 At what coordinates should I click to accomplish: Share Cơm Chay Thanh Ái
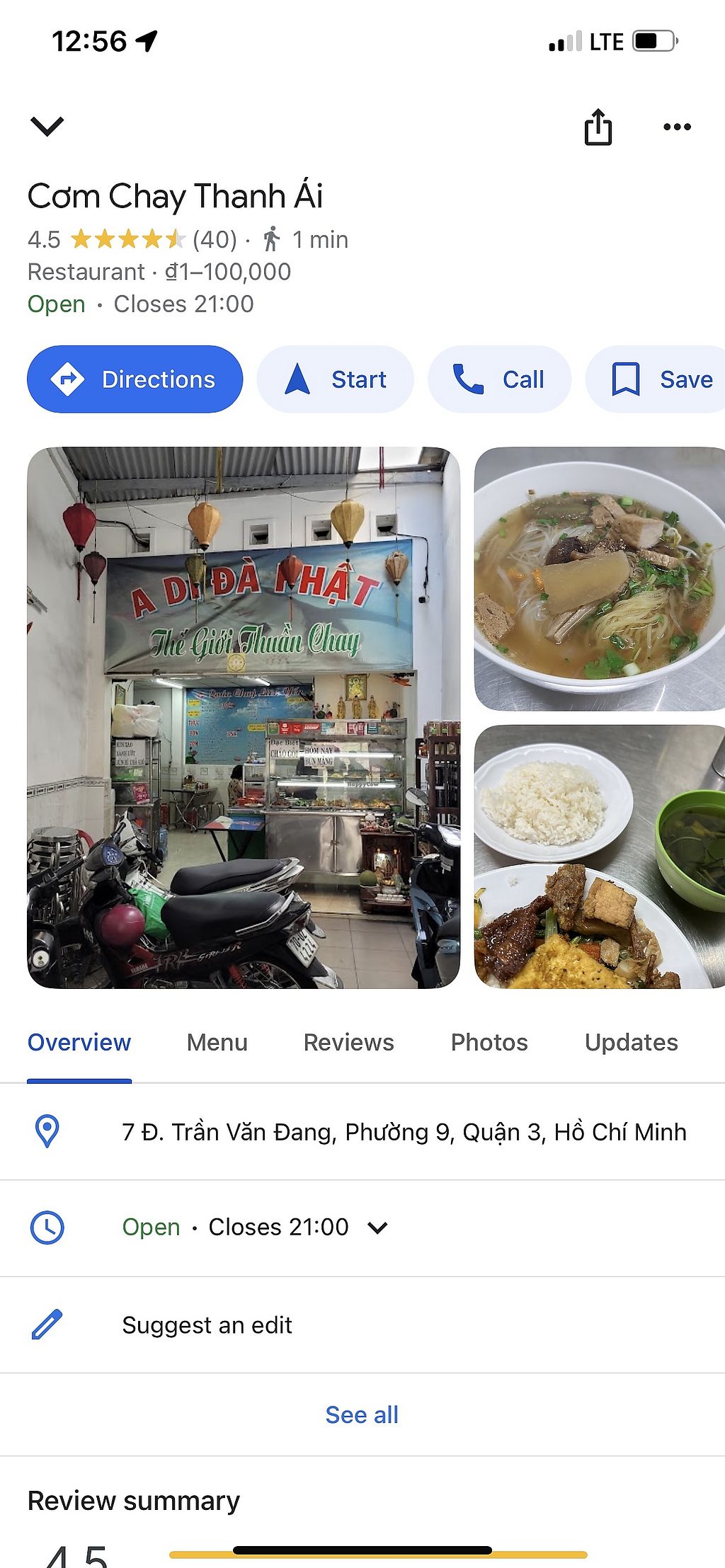click(x=598, y=127)
